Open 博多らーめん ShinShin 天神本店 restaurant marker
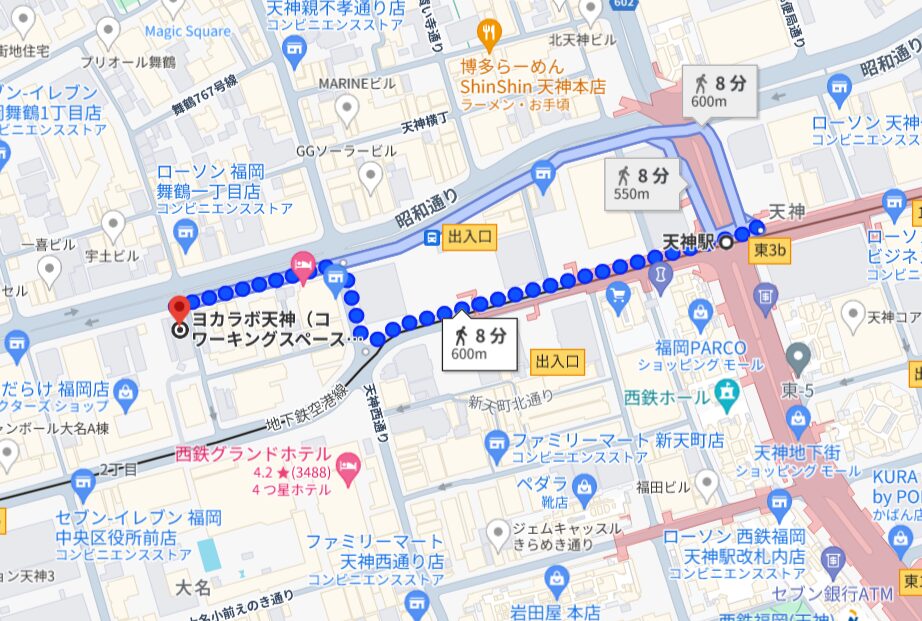922x621 pixels. [489, 37]
